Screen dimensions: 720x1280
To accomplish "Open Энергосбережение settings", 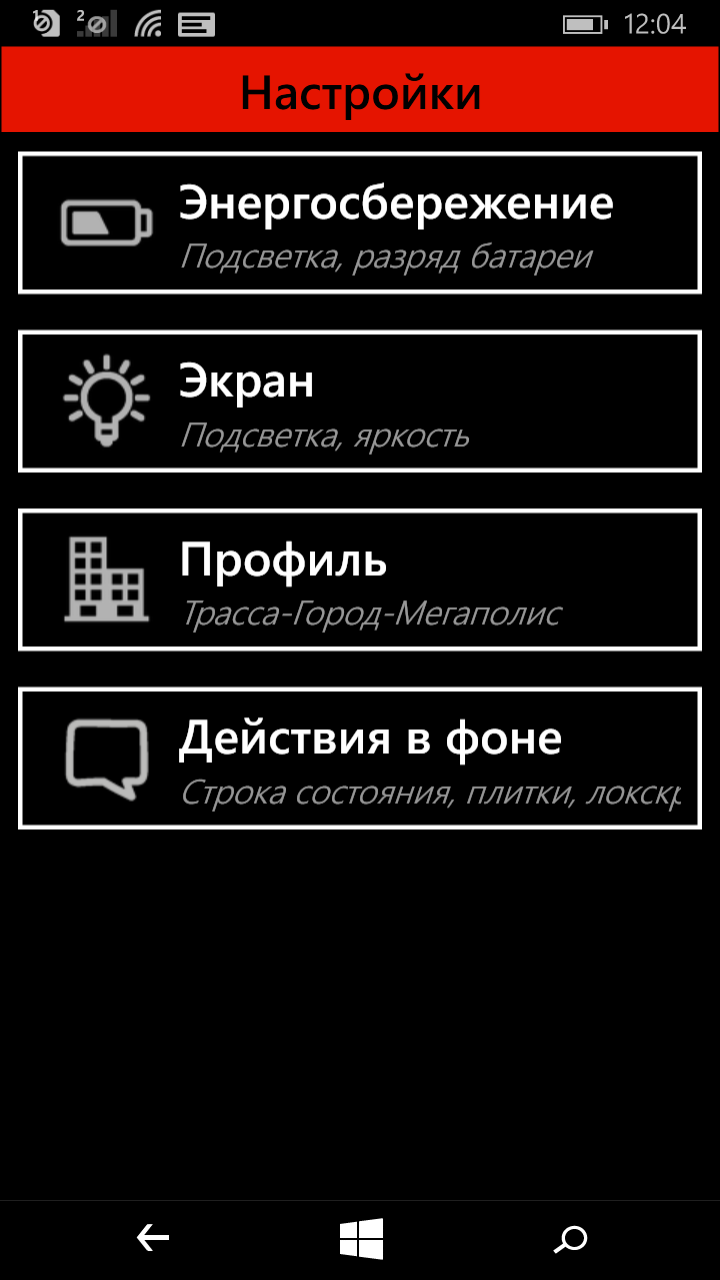I will click(360, 222).
